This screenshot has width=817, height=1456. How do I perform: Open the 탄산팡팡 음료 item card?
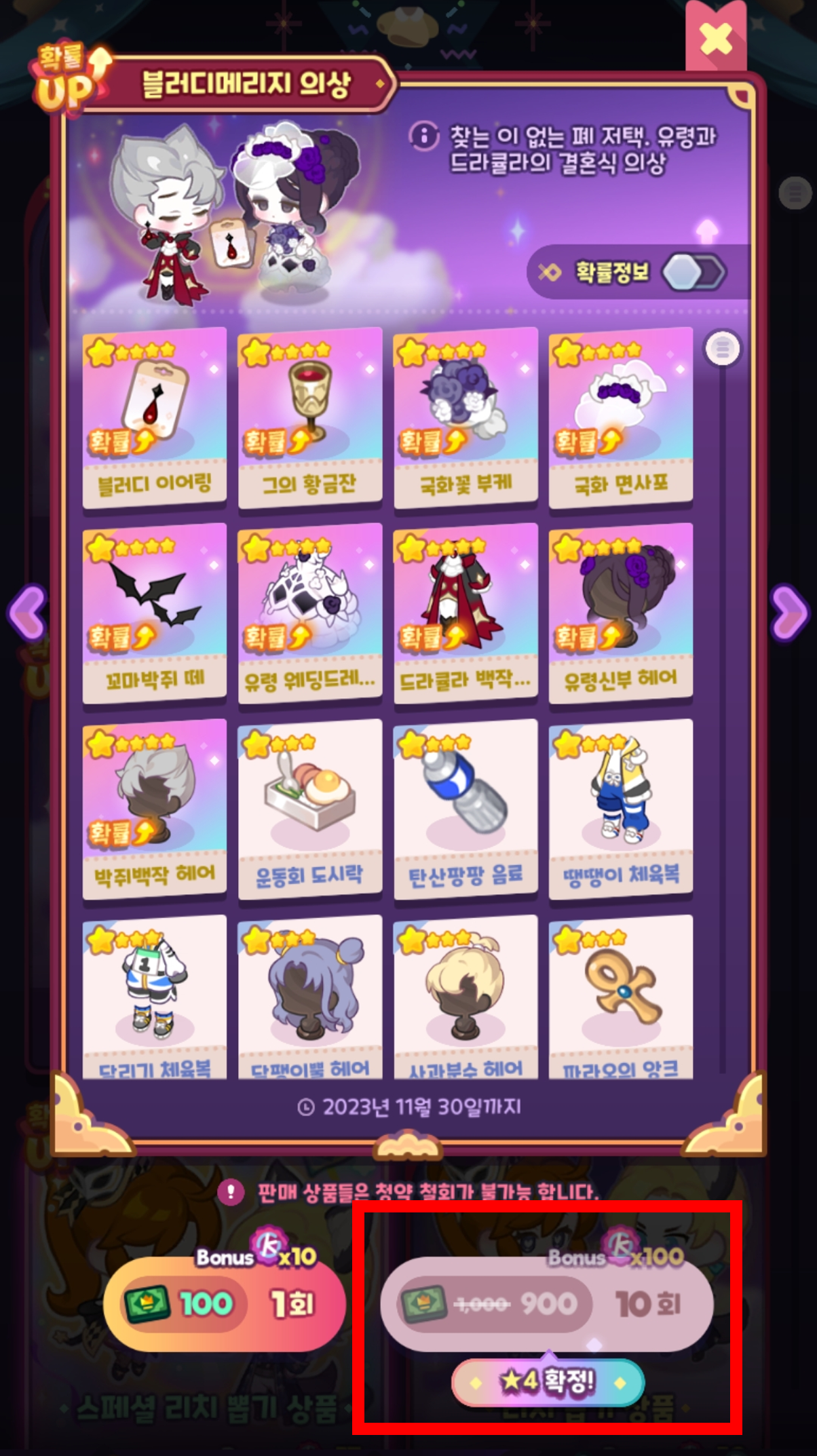[465, 809]
